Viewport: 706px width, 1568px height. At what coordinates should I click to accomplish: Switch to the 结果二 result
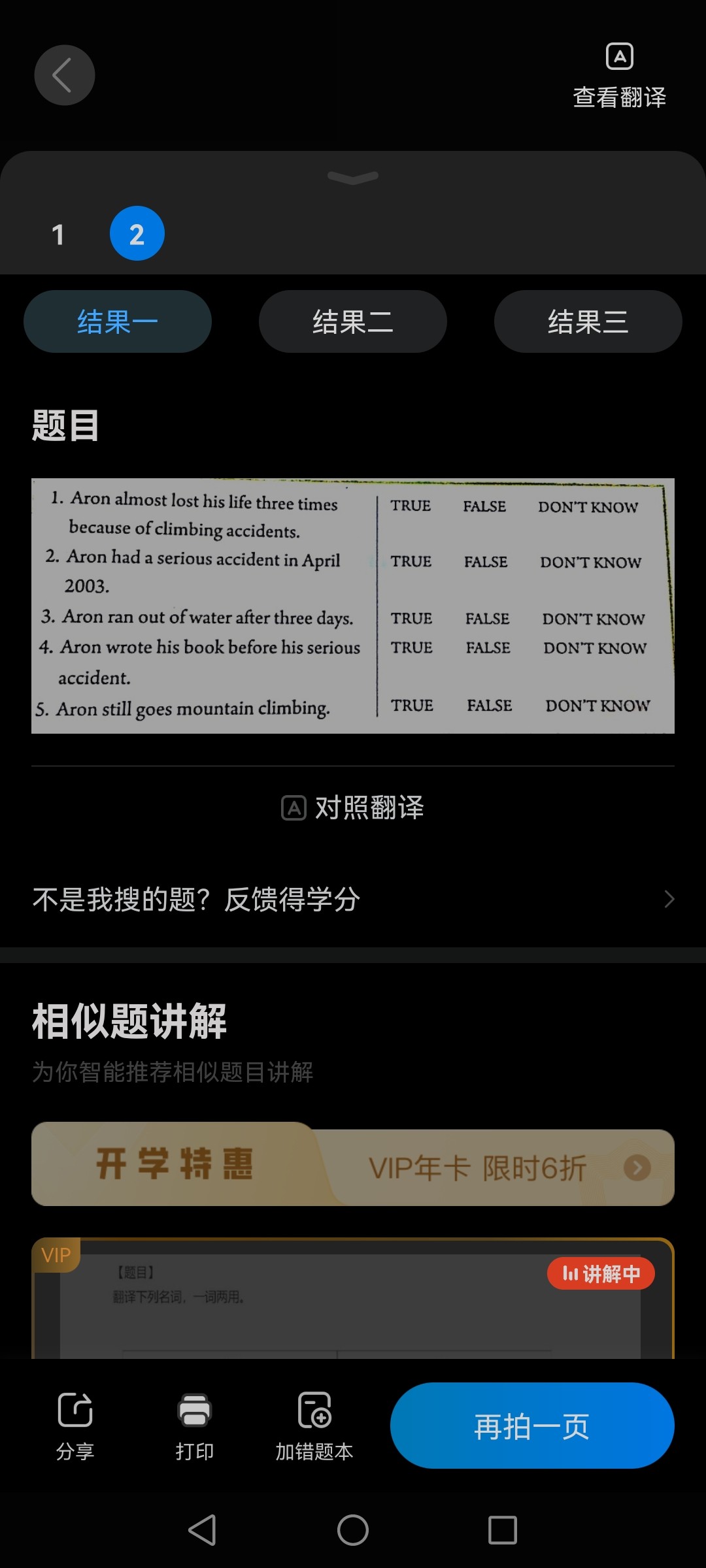click(352, 321)
